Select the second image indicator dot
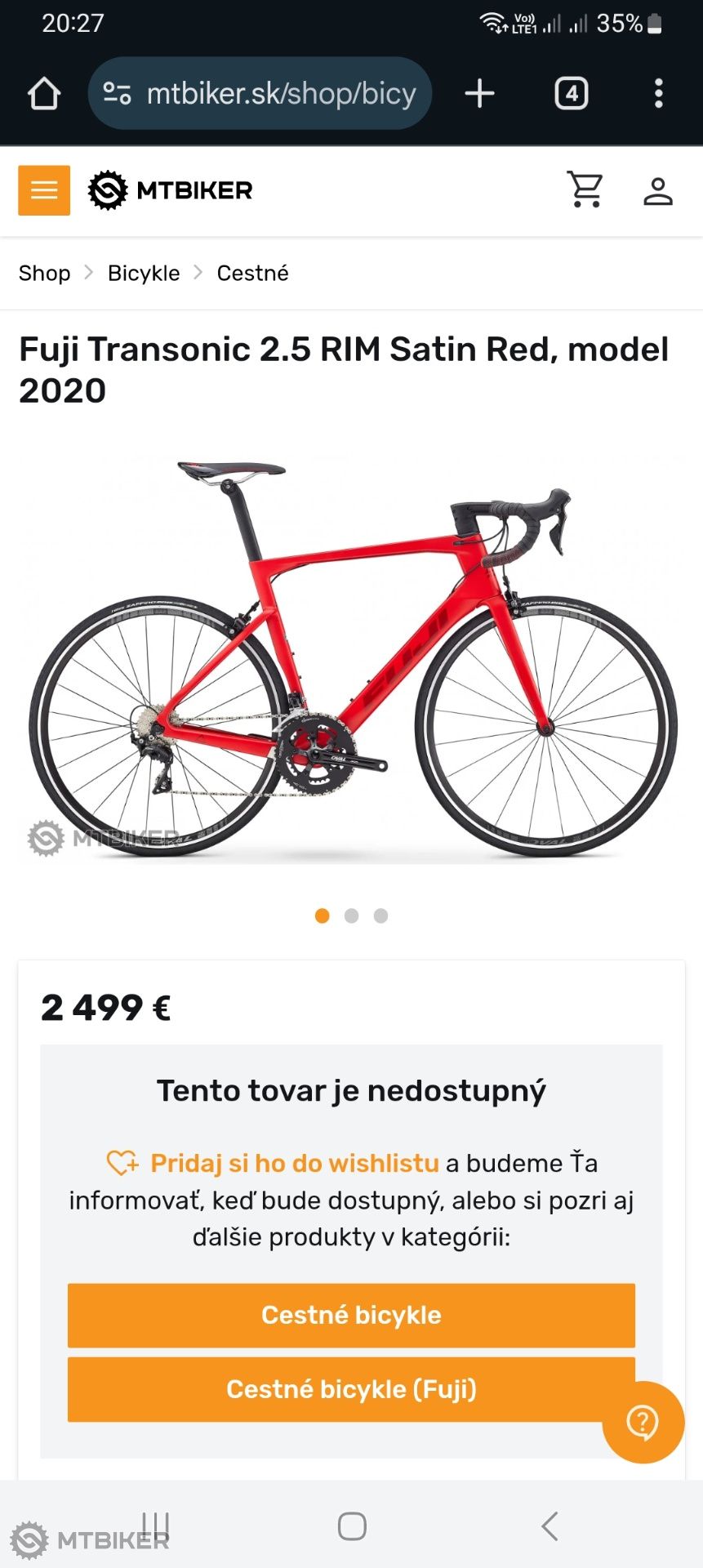Screen dimensions: 703x1568 (351, 915)
